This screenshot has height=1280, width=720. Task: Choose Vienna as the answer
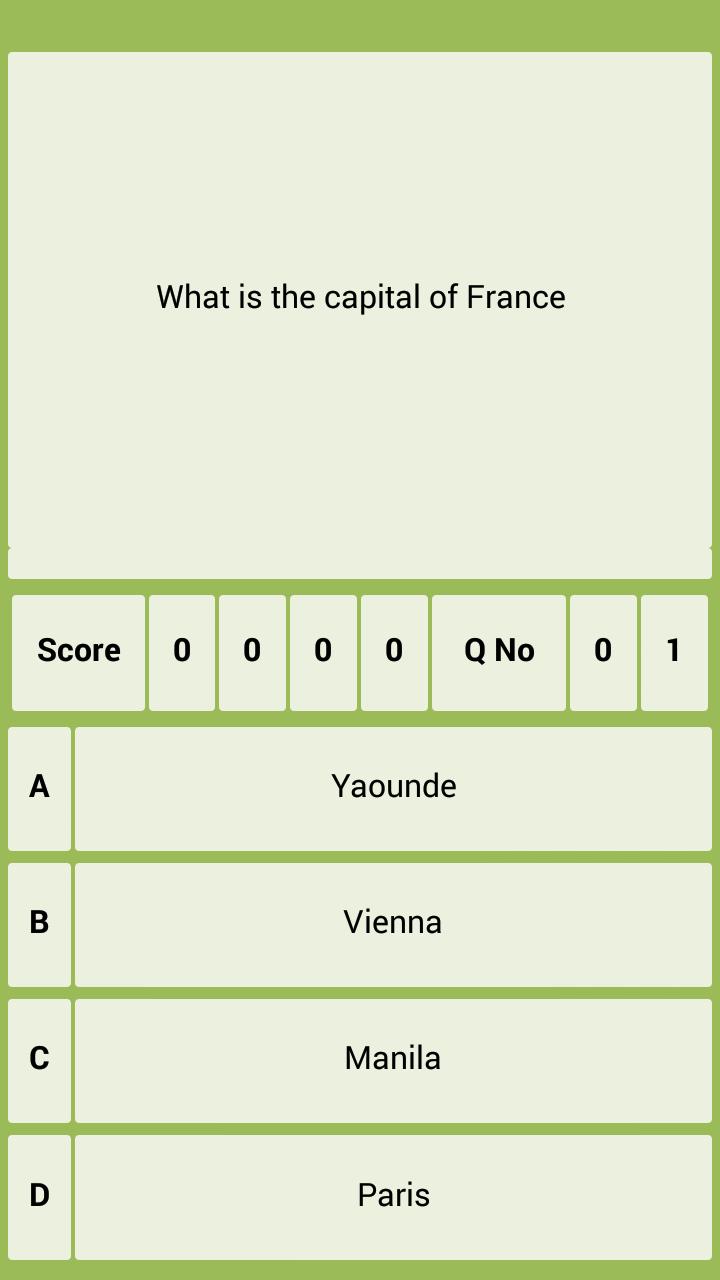(393, 924)
